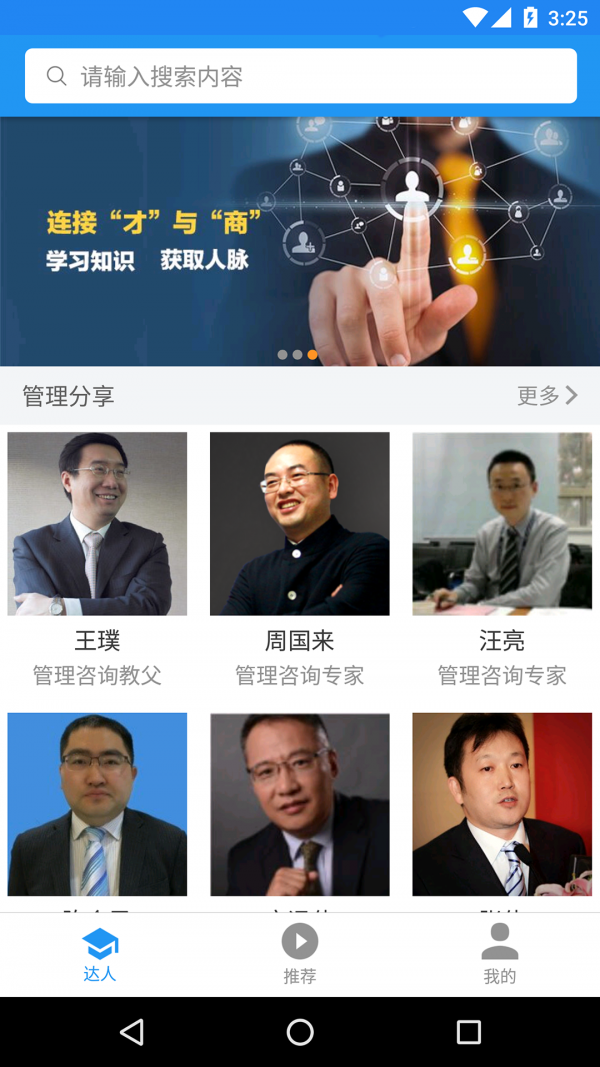Open 更多 in 管理分享 section
The image size is (600, 1067).
coord(547,396)
